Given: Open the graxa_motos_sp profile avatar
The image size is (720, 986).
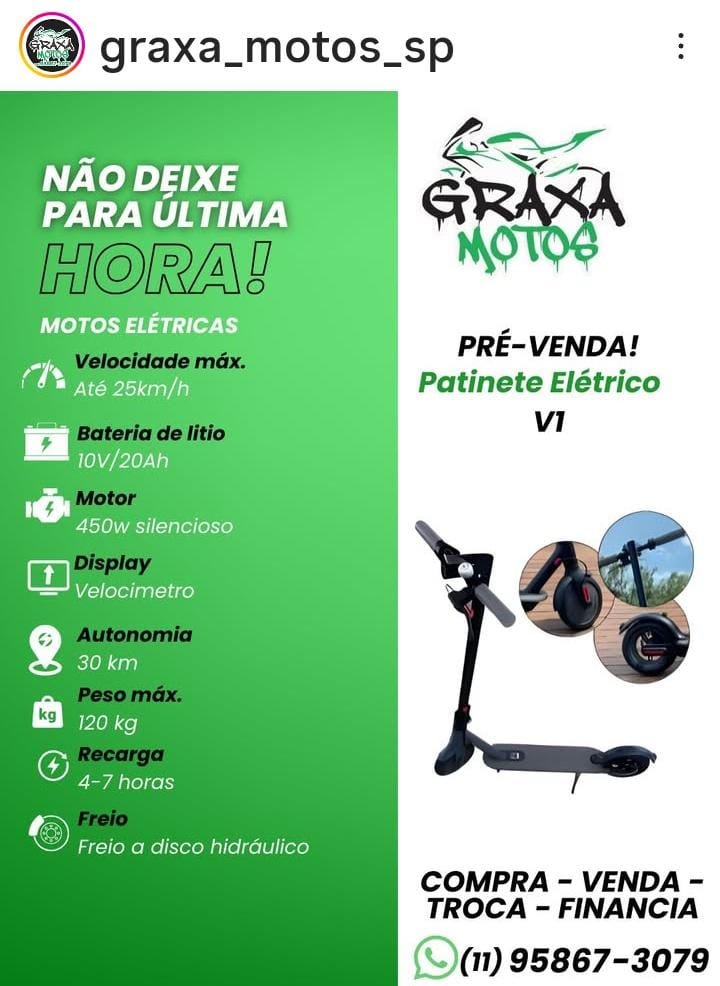Looking at the screenshot, I should click(52, 46).
